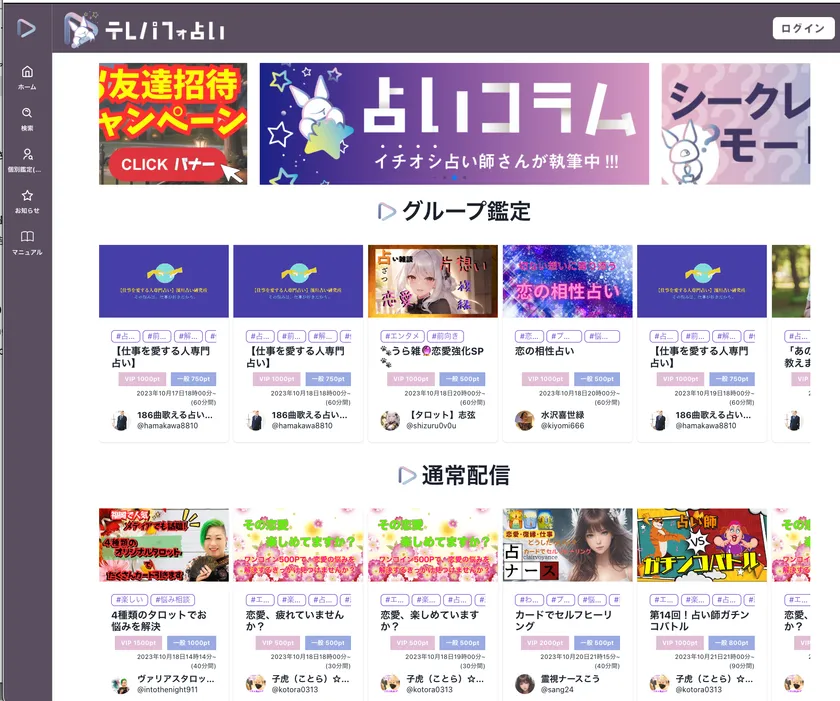
Task: Open the 占いコラム banner
Action: (x=453, y=124)
